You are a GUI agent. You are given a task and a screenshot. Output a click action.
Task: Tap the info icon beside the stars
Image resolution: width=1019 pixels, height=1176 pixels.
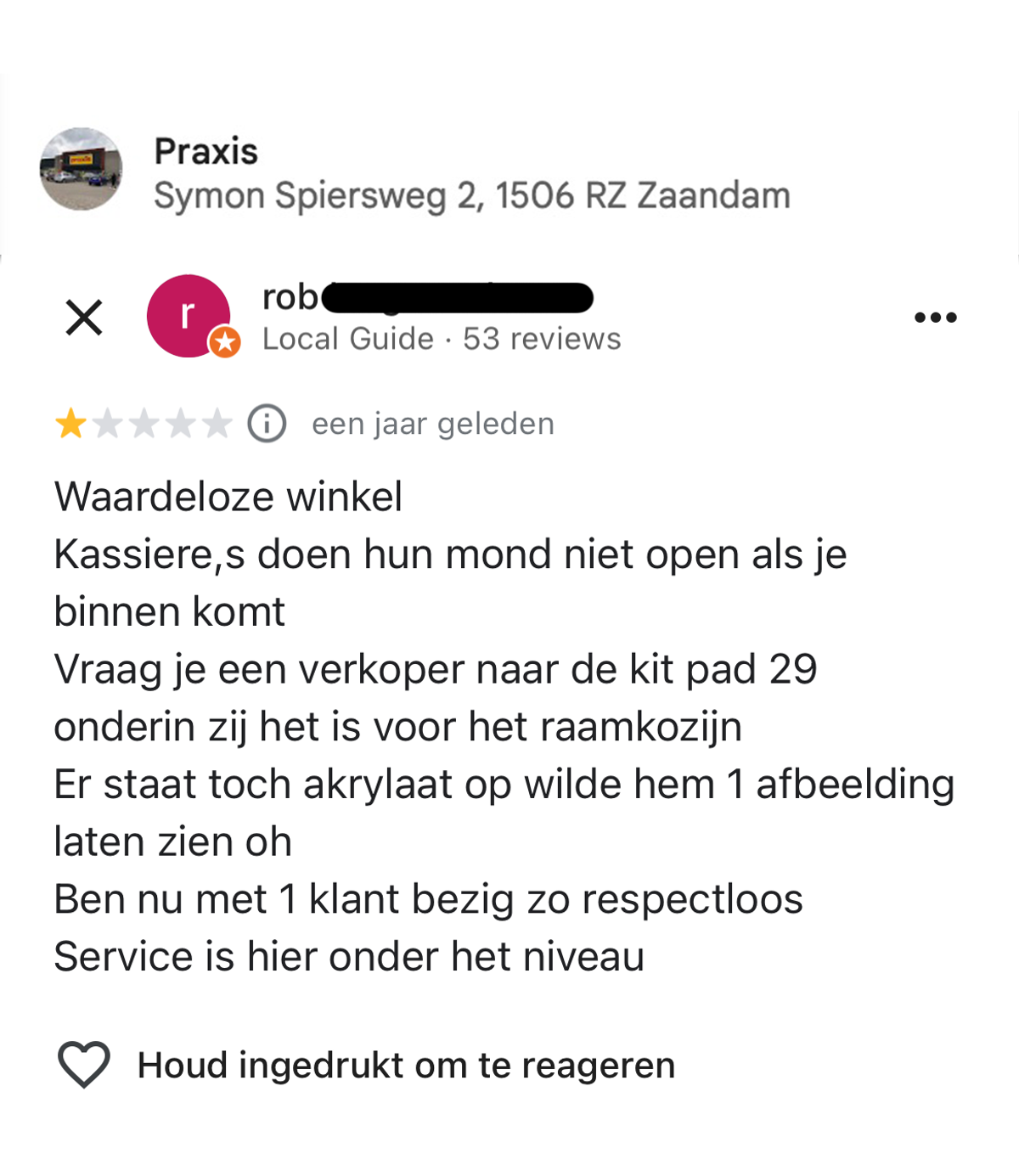[267, 423]
